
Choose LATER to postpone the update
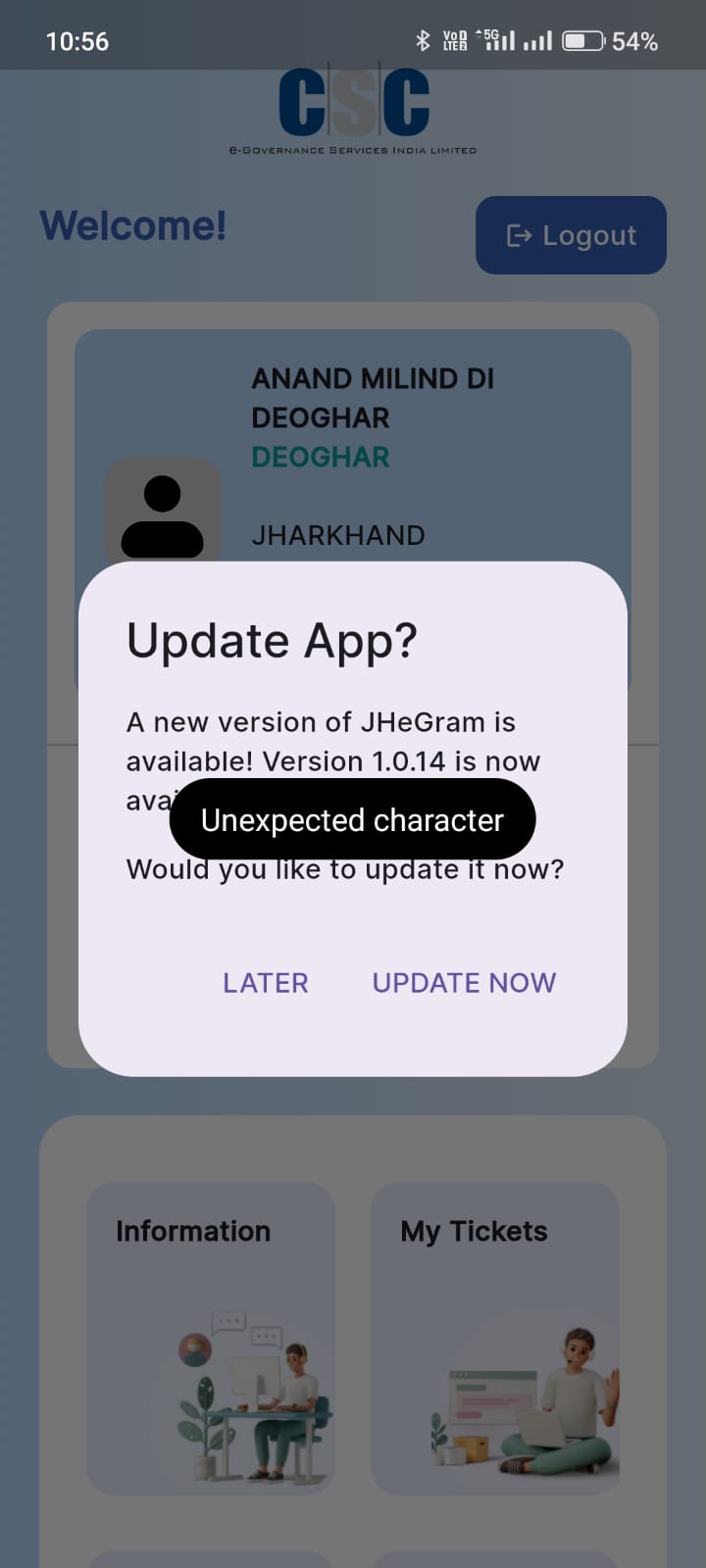coord(266,983)
